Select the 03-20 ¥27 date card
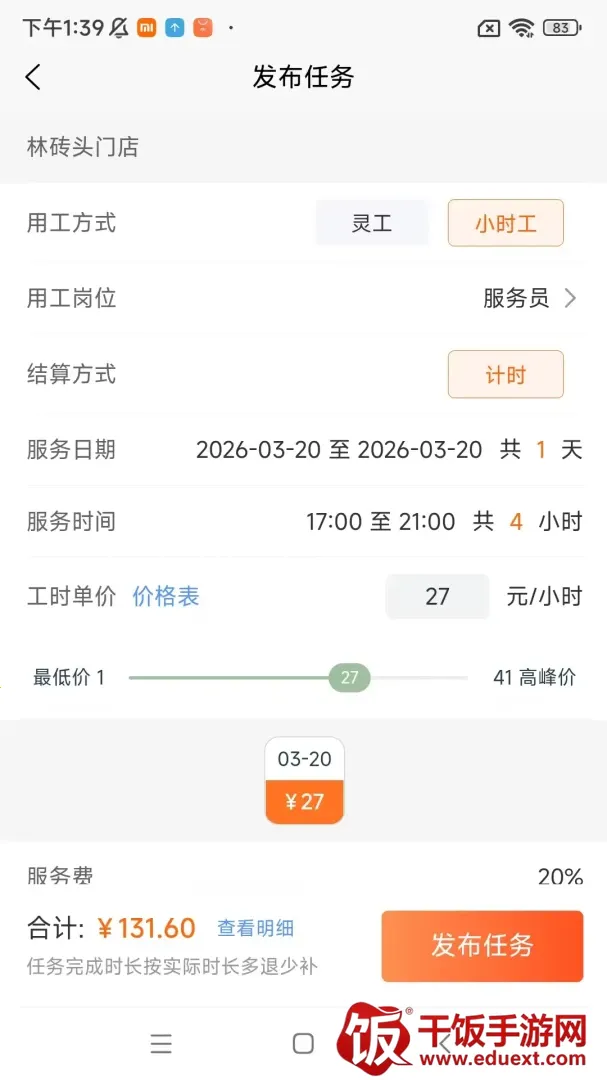Viewport: 607px width, 1080px height. coord(305,780)
